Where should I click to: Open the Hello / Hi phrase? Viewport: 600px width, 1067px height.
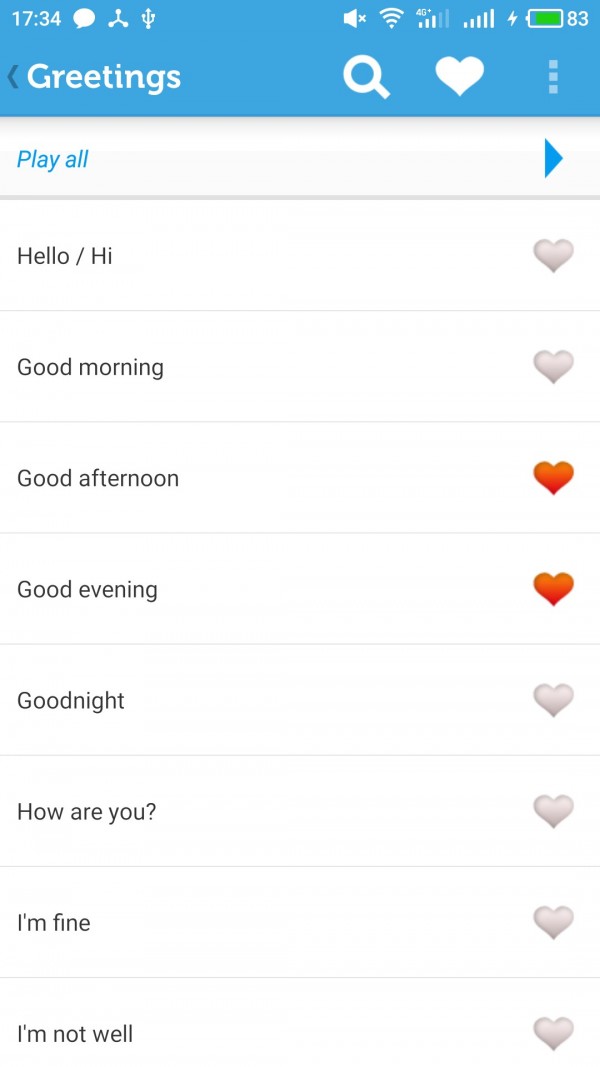point(65,256)
